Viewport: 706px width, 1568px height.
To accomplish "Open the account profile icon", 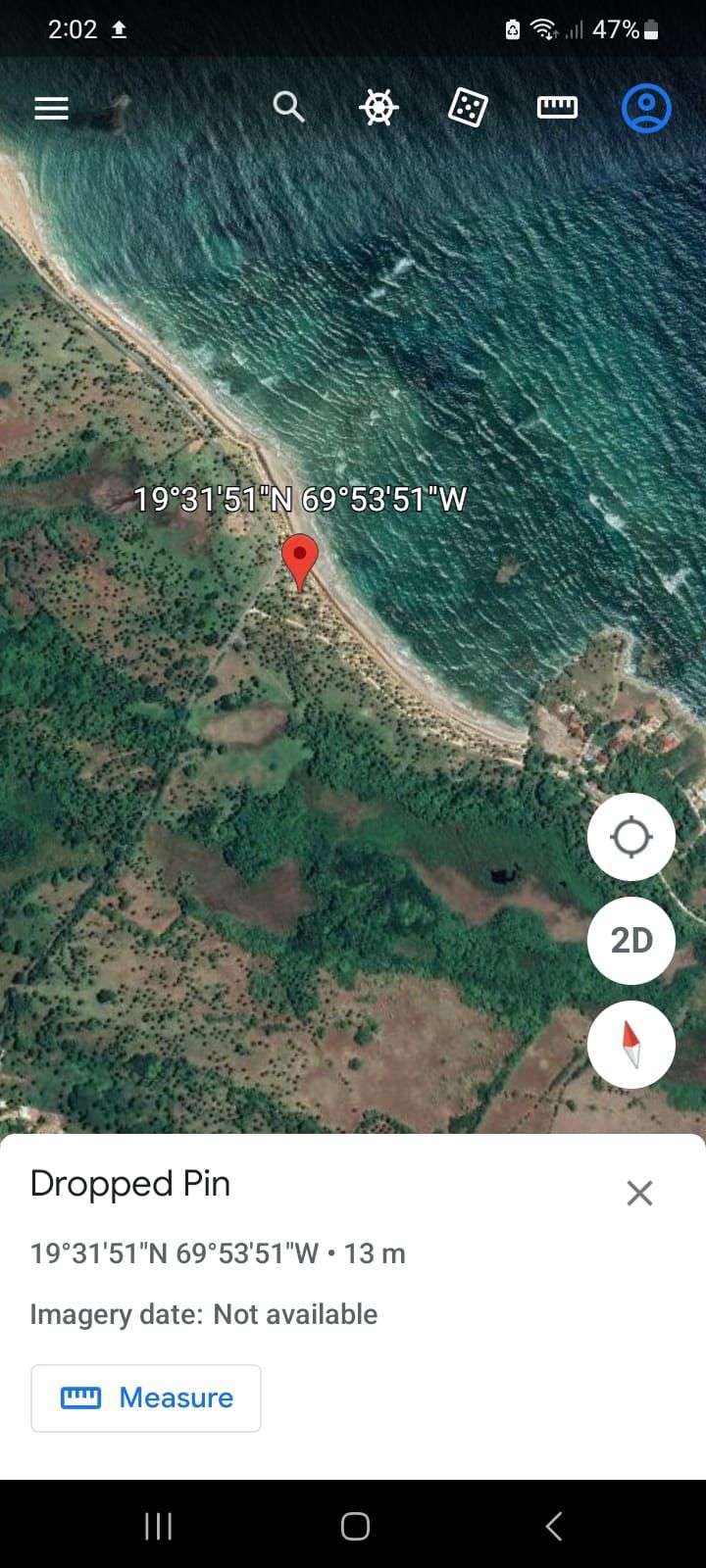I will pyautogui.click(x=646, y=108).
